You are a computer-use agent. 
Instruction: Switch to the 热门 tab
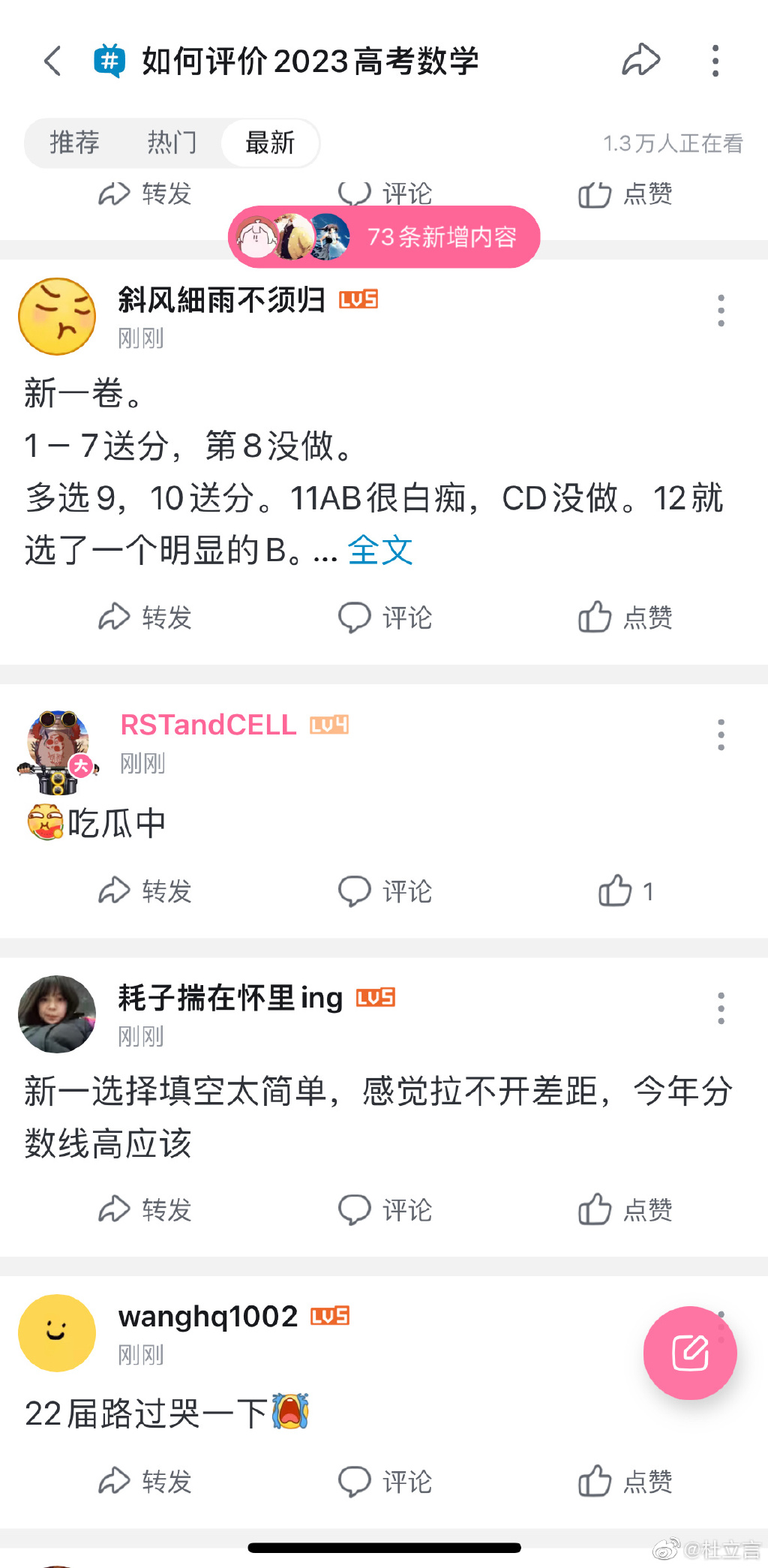coord(172,143)
